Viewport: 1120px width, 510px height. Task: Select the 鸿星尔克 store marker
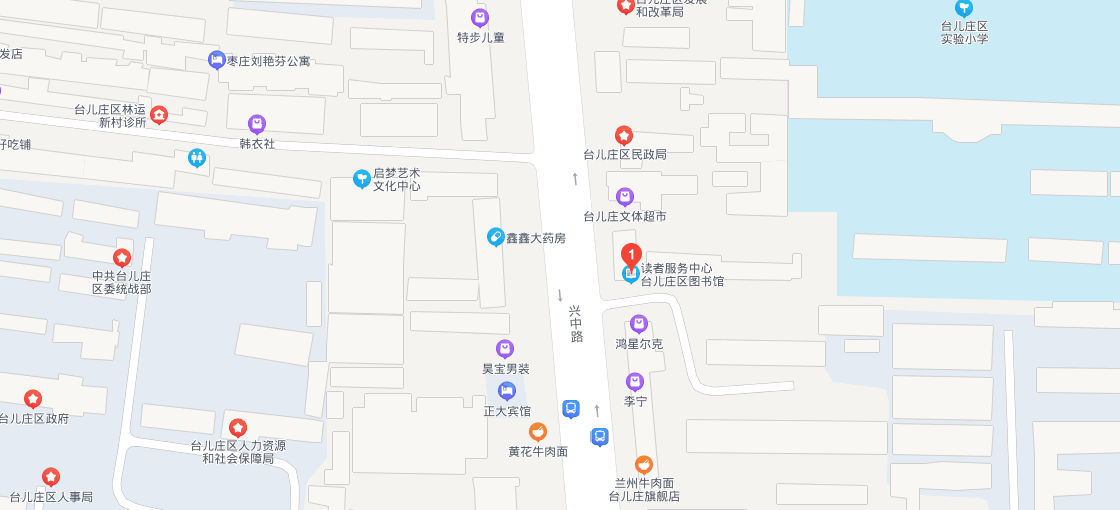tap(639, 324)
